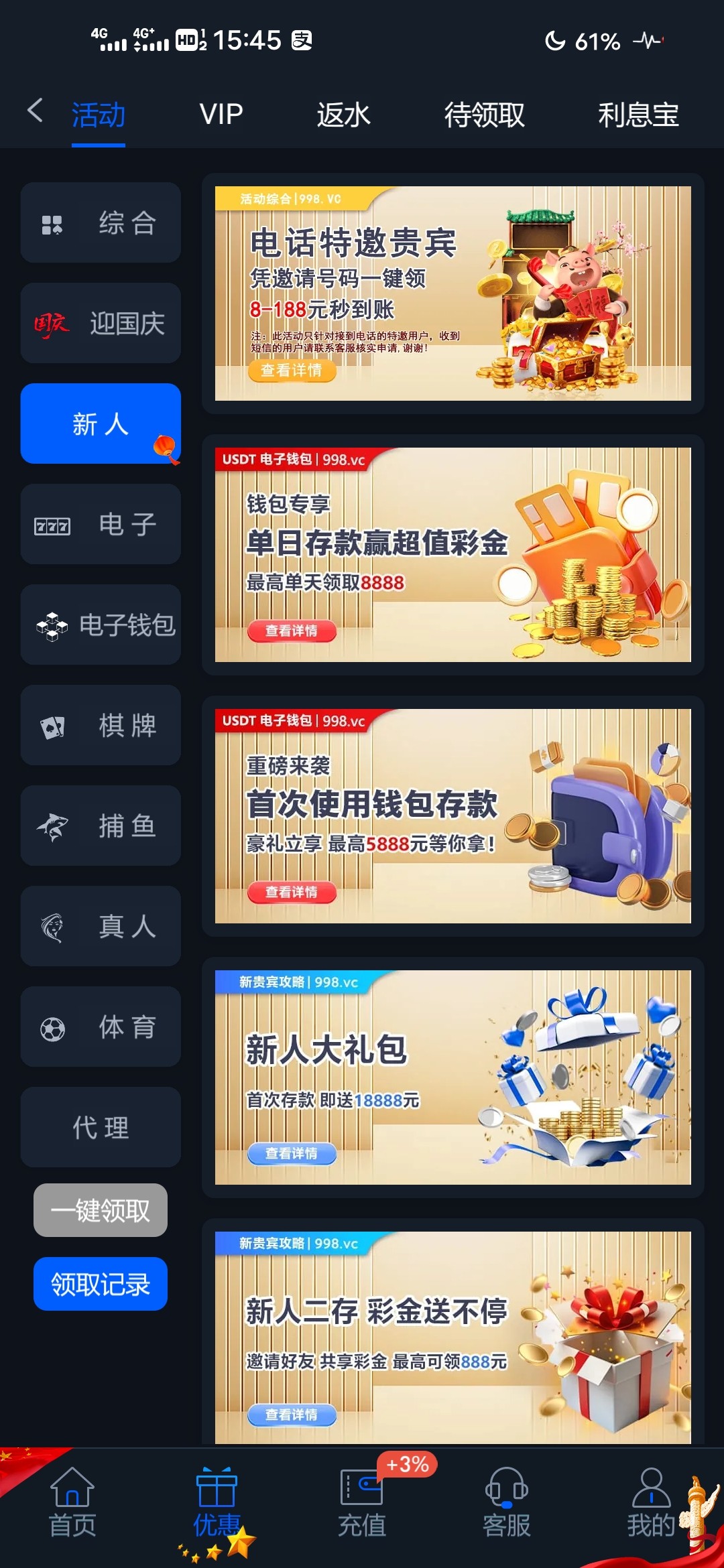
Task: Open 领取记录 claim history
Action: pos(101,1284)
